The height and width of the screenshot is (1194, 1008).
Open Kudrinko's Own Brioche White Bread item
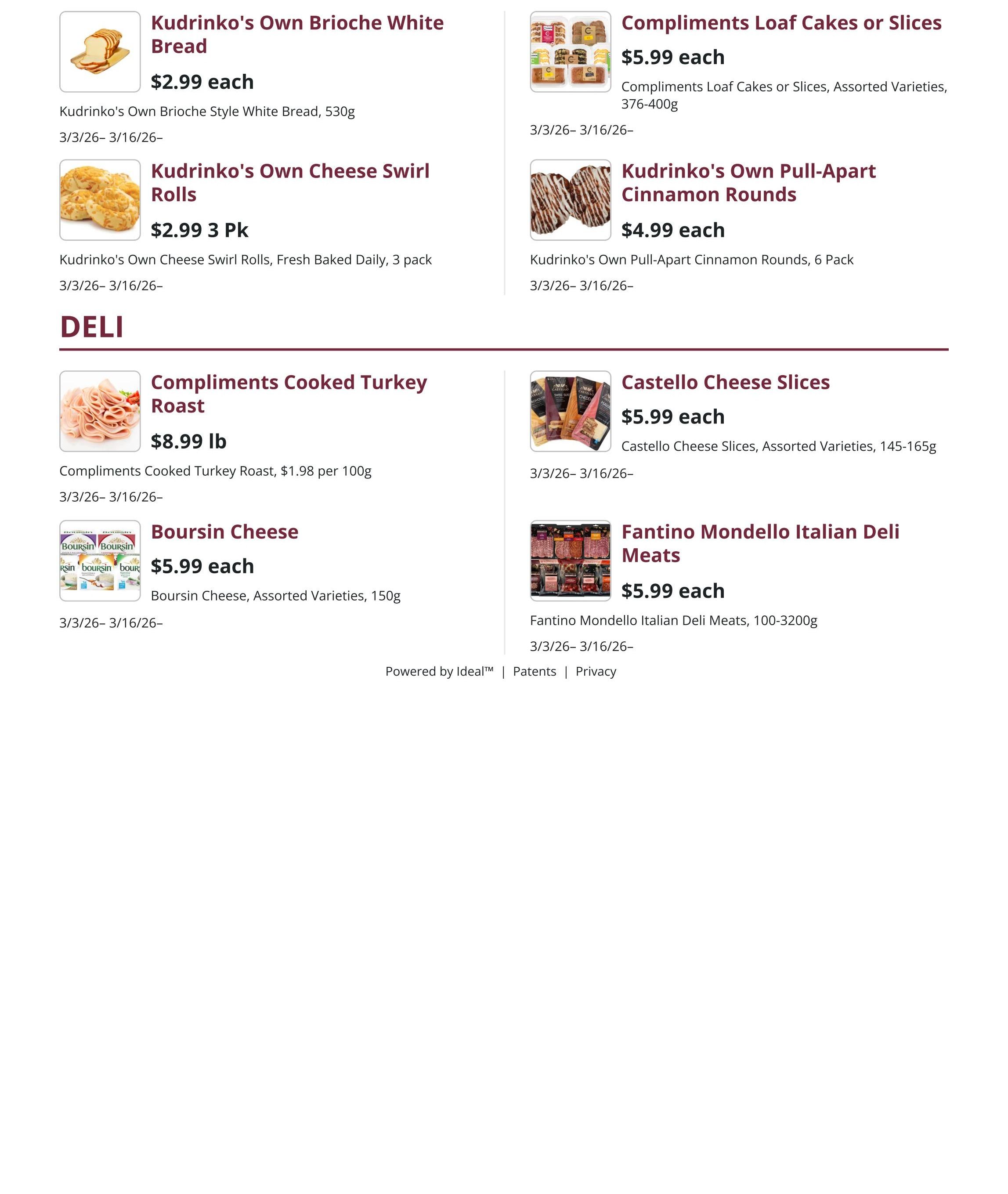pyautogui.click(x=296, y=34)
